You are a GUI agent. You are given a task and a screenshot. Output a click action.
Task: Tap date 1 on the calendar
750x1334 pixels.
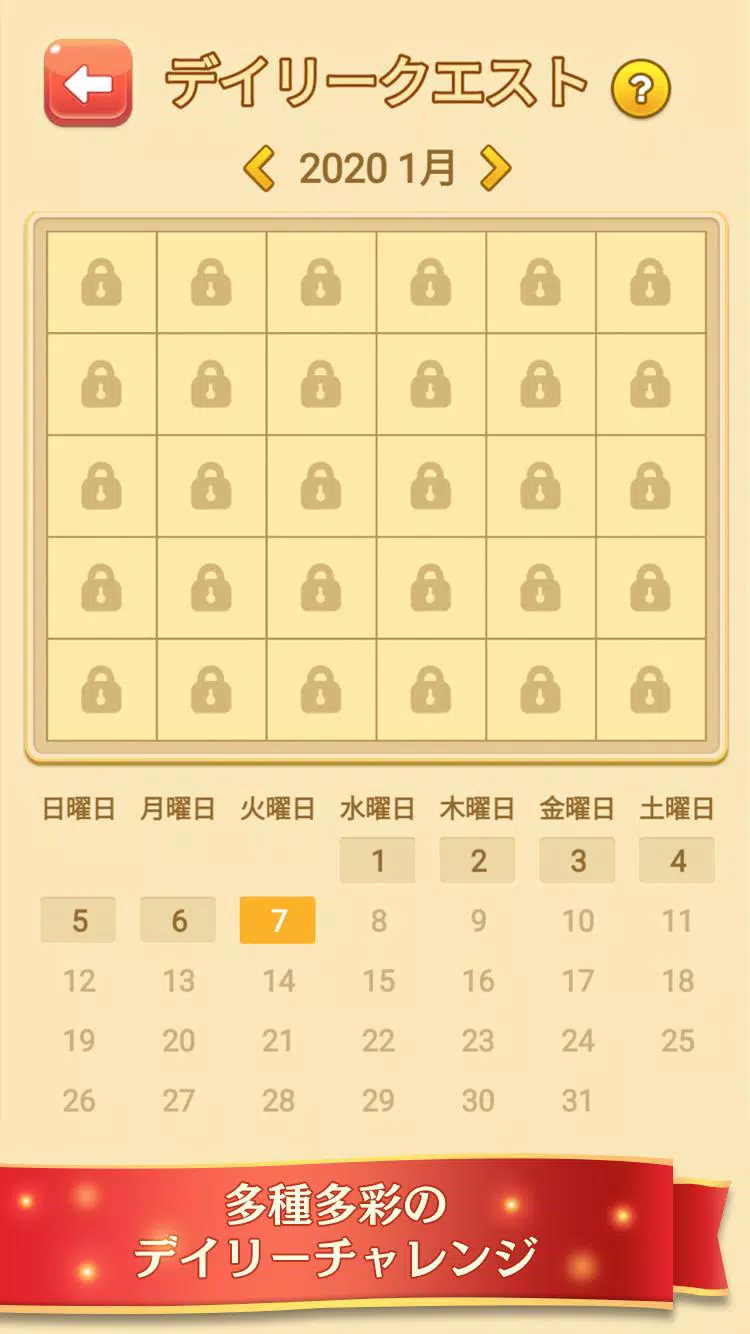click(x=378, y=858)
